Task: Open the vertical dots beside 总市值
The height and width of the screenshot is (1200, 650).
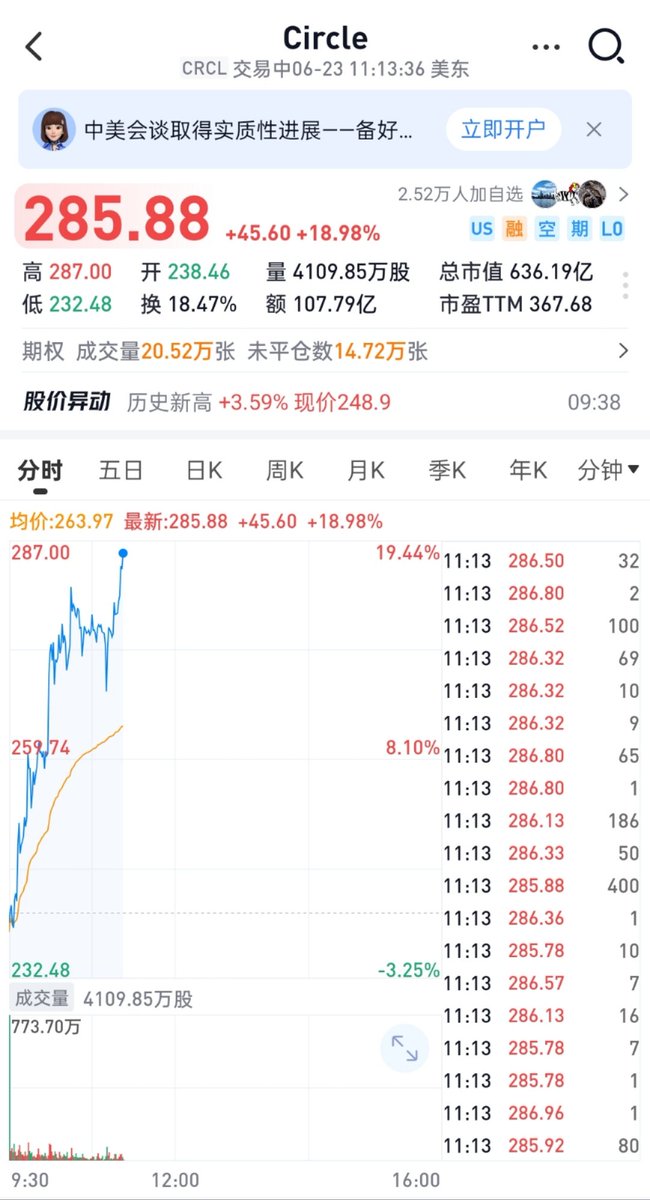Action: 626,285
